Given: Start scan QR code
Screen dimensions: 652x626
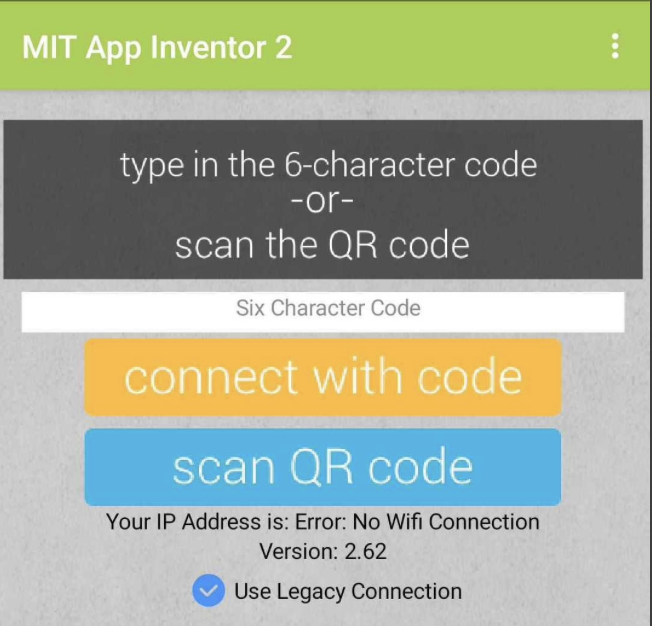Looking at the screenshot, I should point(323,467).
